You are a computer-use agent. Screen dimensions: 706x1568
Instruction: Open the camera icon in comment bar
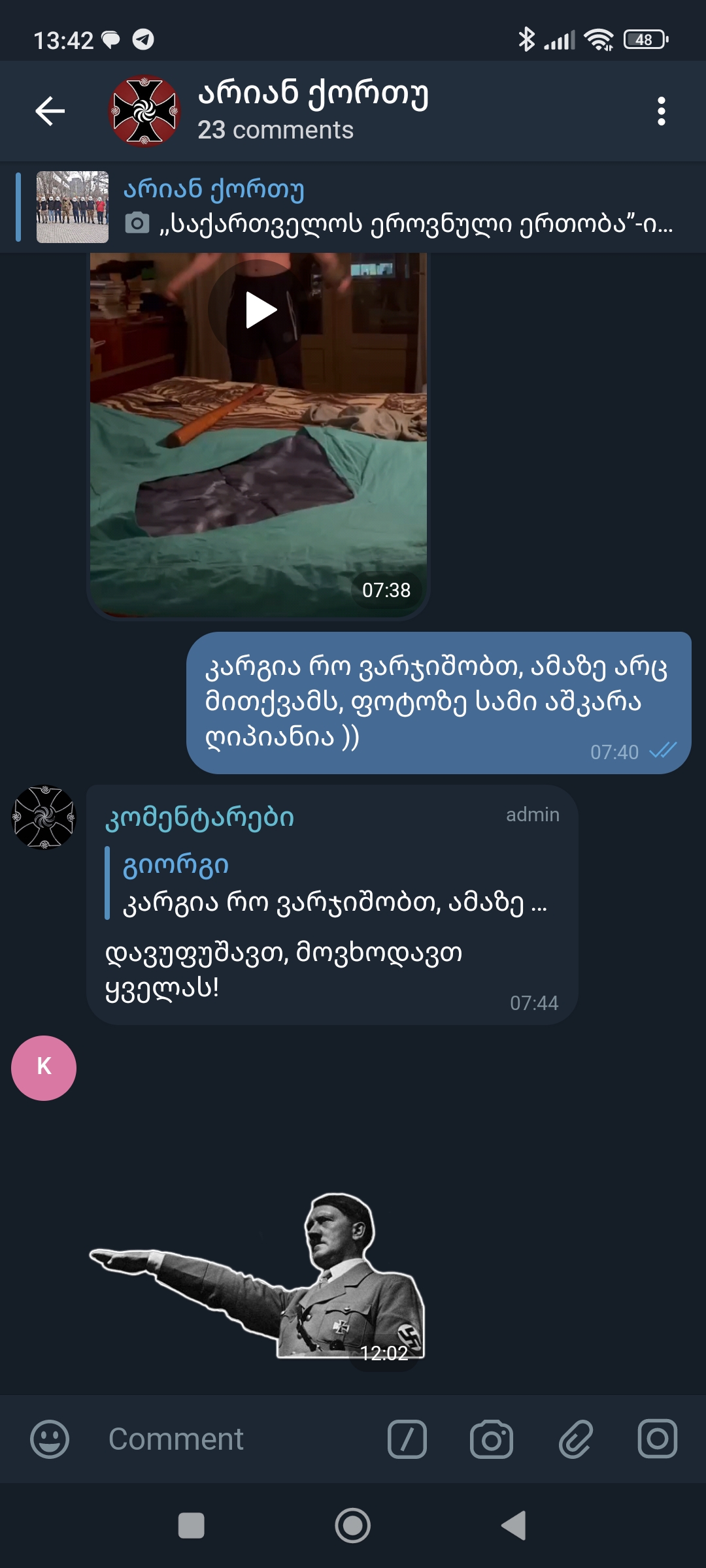tap(491, 1439)
